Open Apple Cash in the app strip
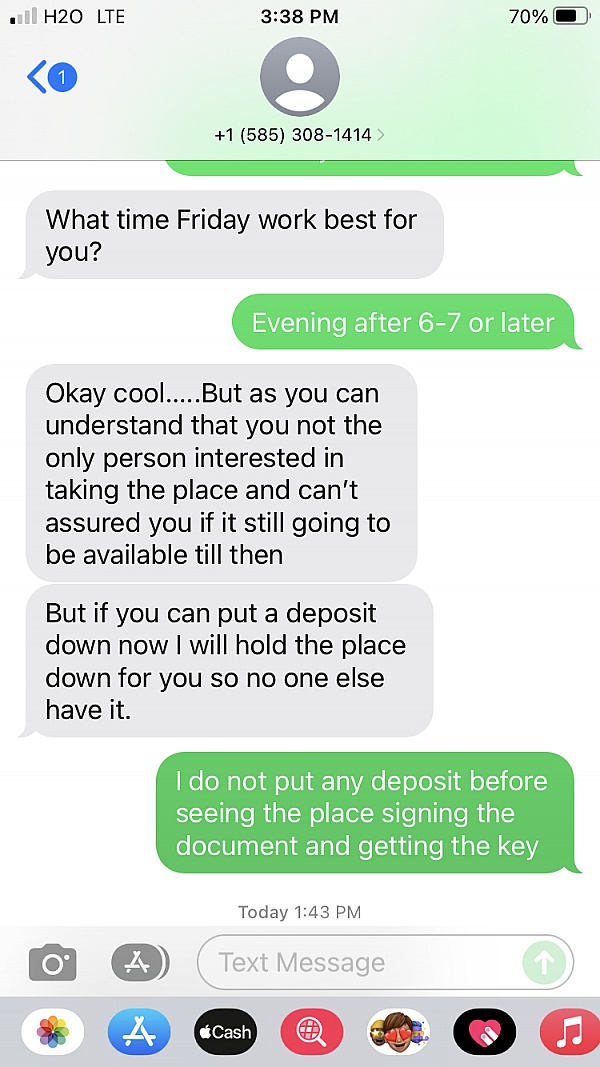Viewport: 600px width, 1067px height. coord(225,1031)
